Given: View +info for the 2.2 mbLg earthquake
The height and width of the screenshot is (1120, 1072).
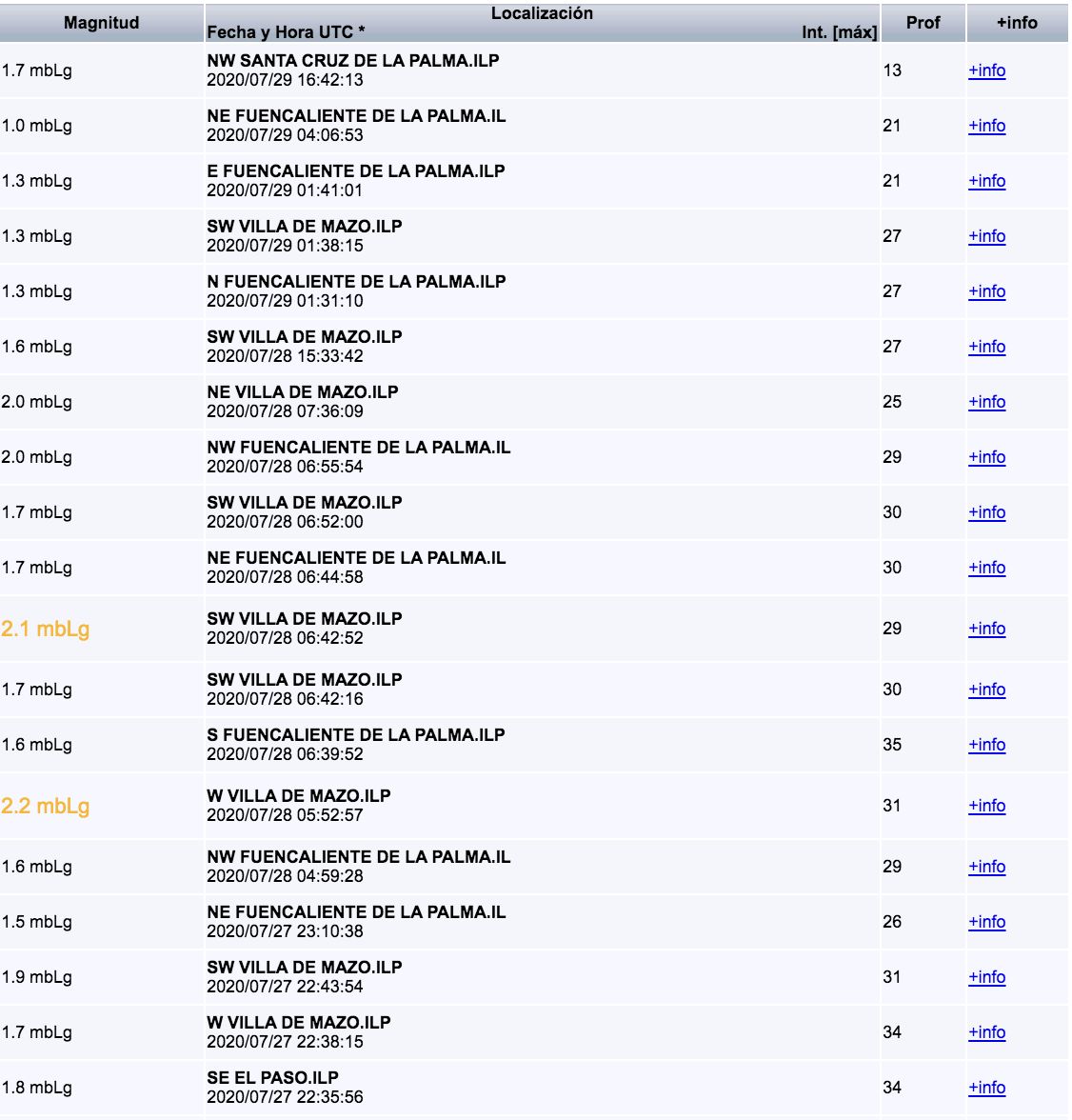Looking at the screenshot, I should pyautogui.click(x=986, y=806).
